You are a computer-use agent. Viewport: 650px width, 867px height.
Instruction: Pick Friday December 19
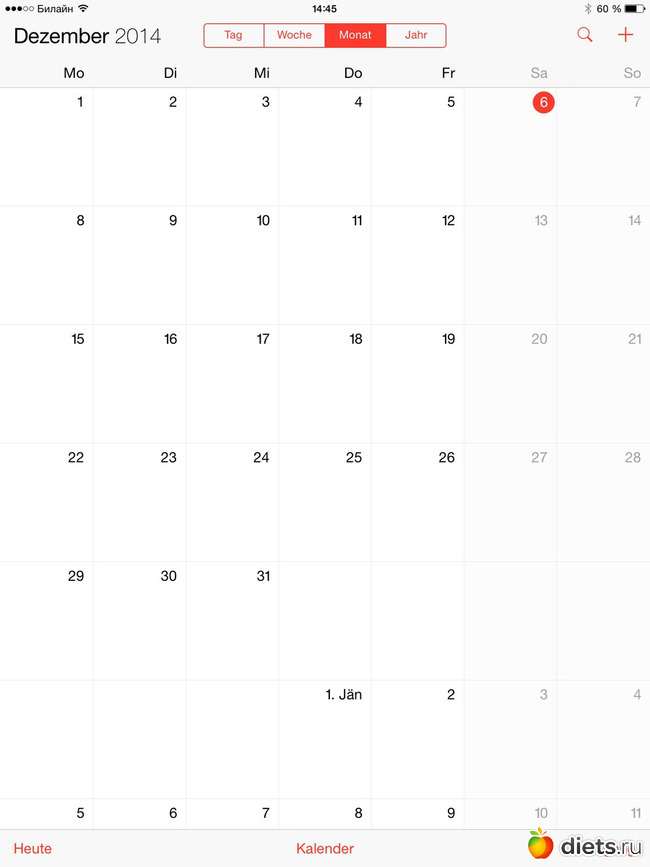(418, 382)
